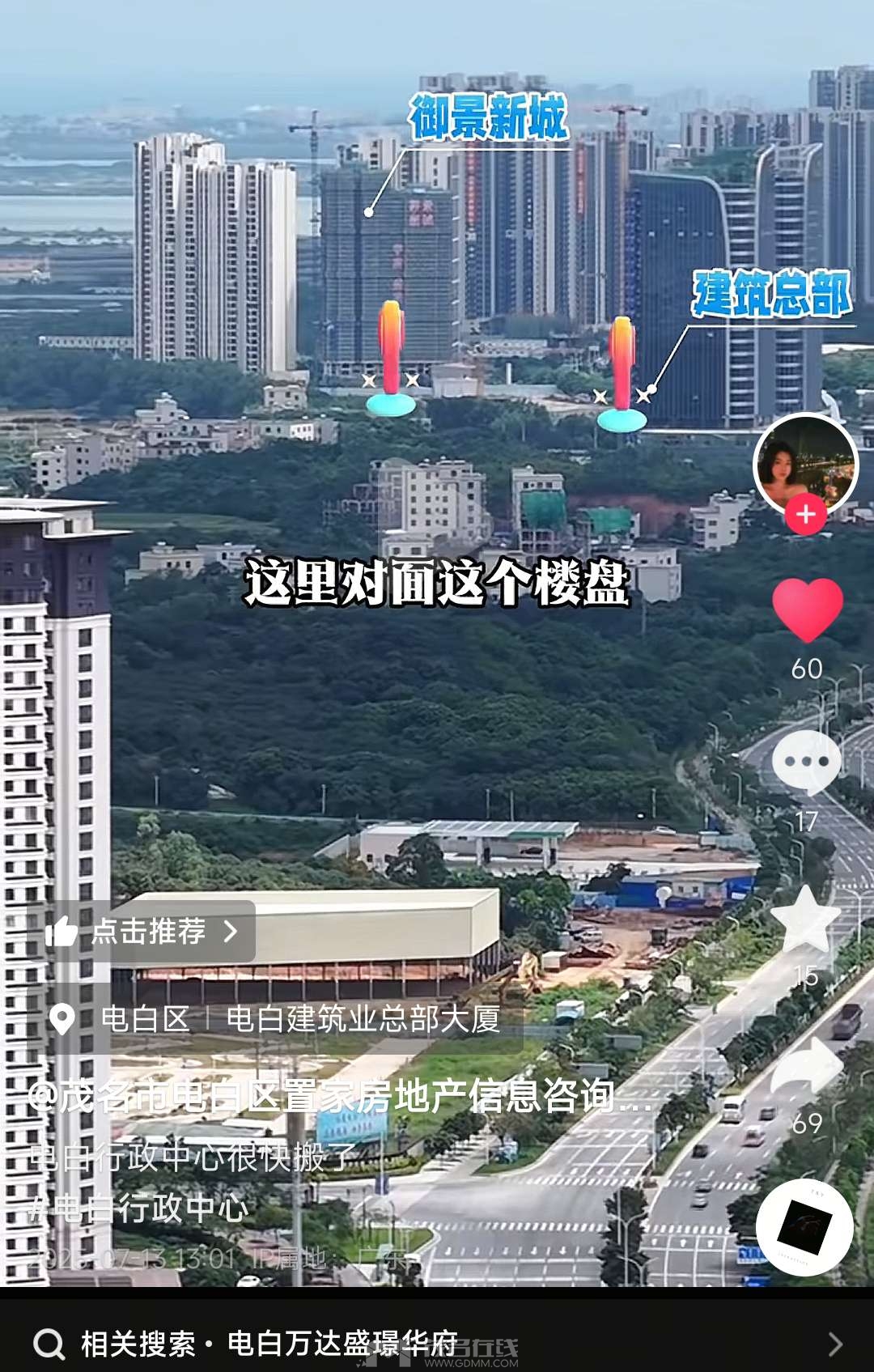Open the comments on this video

tap(806, 762)
